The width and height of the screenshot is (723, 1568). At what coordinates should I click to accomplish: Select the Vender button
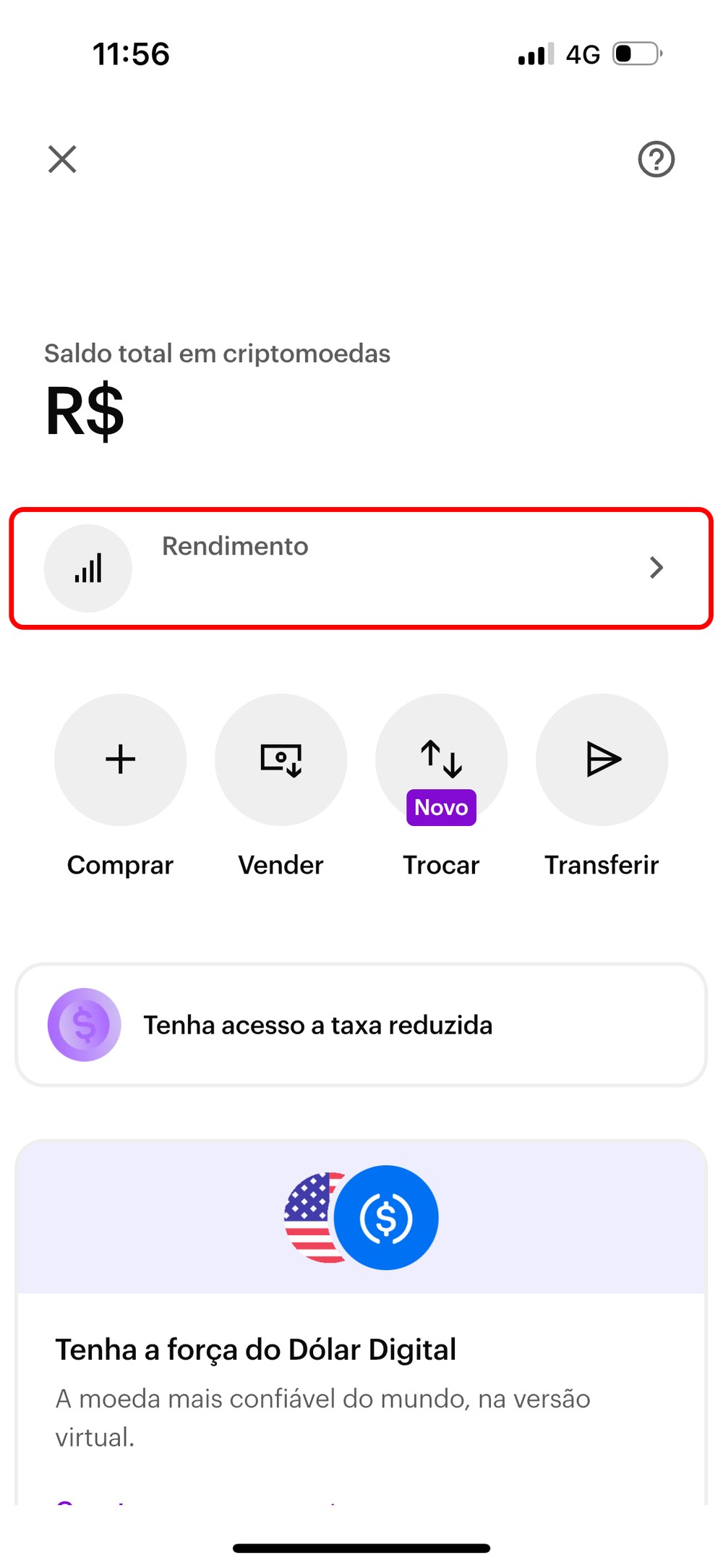(281, 759)
